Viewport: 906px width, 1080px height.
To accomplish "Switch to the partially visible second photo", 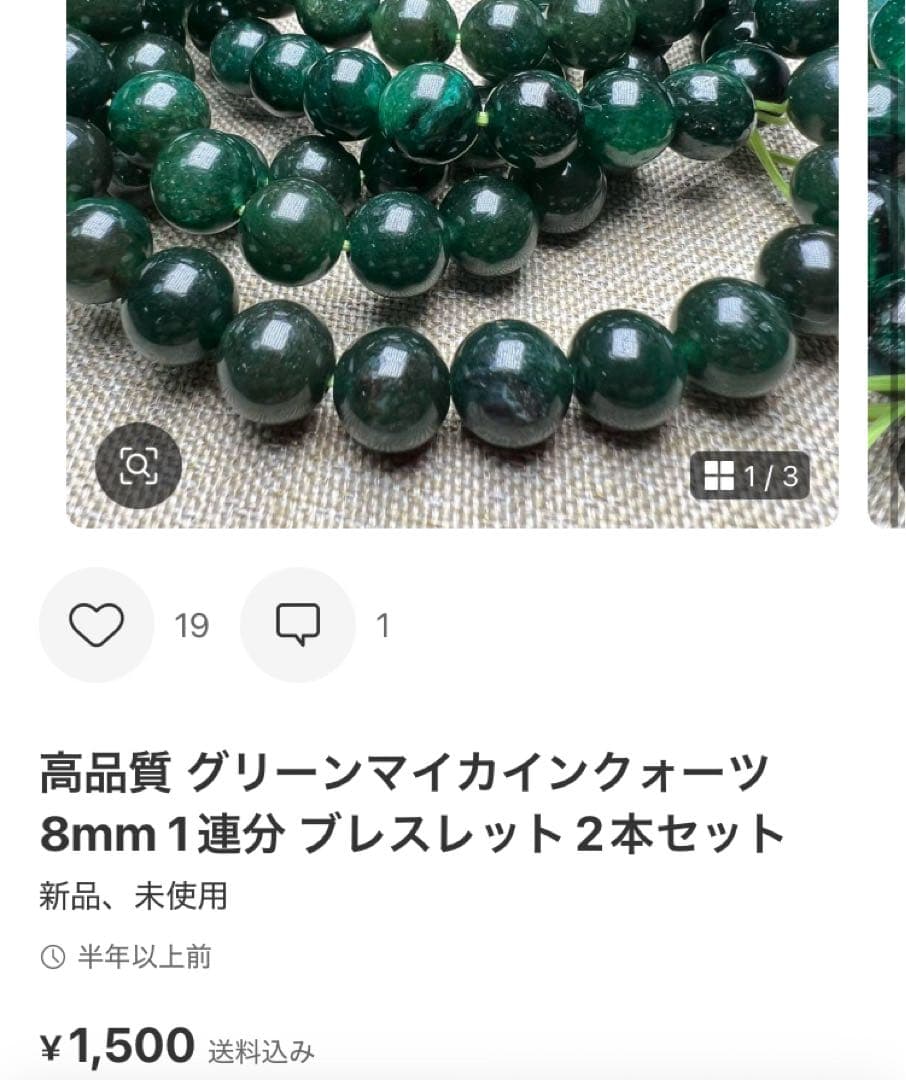I will (x=885, y=260).
